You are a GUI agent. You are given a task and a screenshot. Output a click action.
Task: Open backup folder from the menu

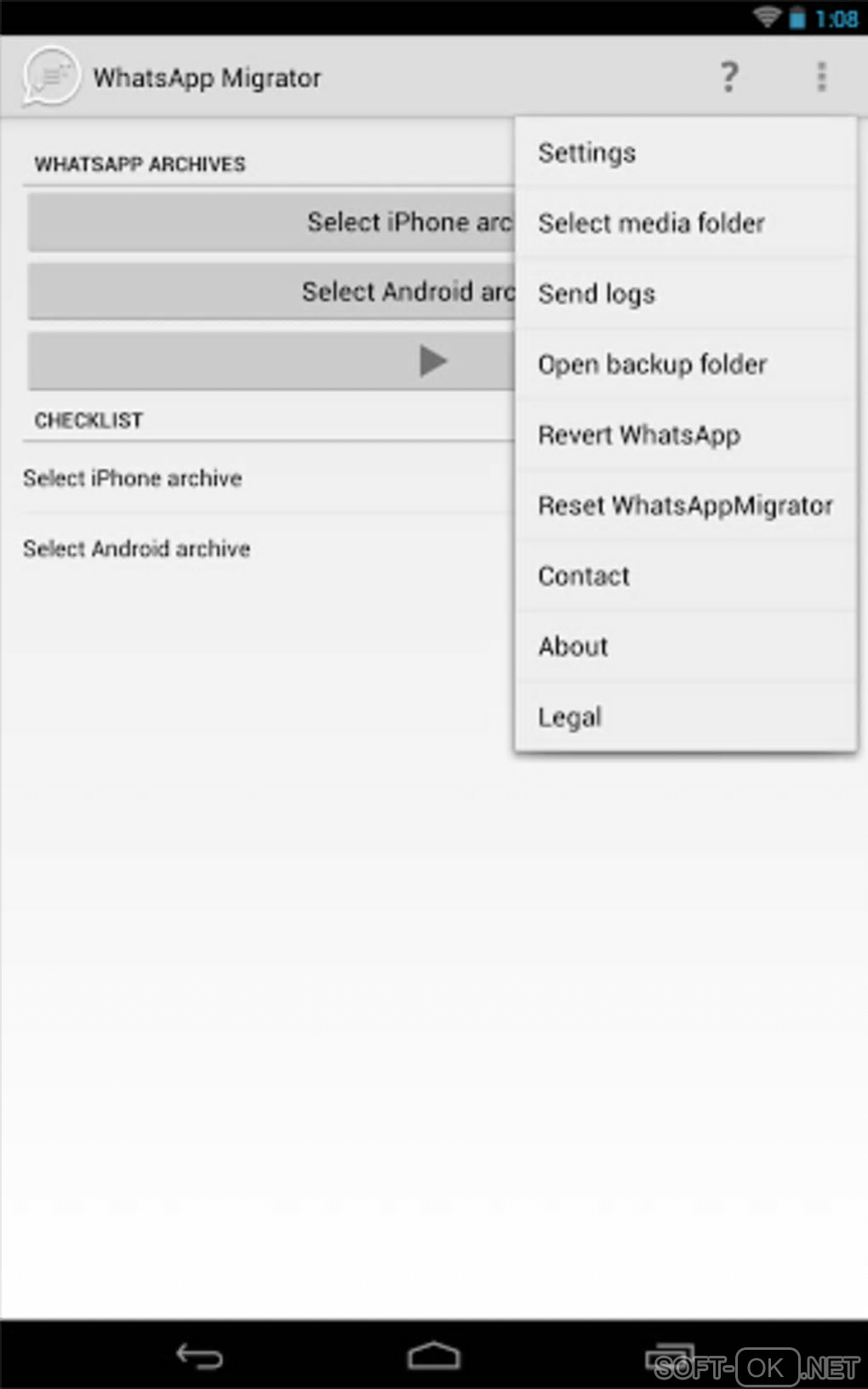(x=685, y=364)
